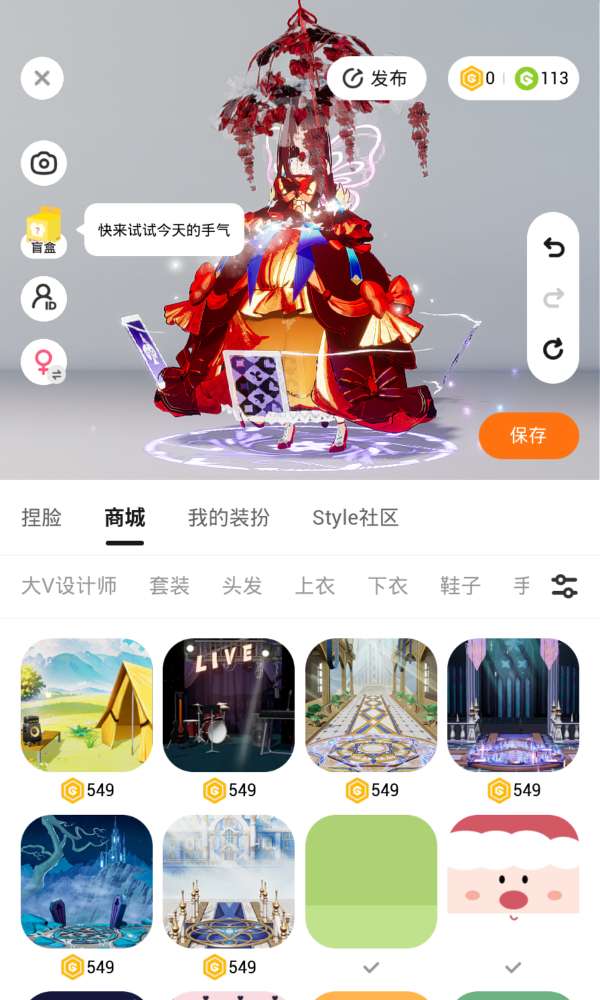600x1000 pixels.
Task: Switch to the 我的装扮 tab
Action: pos(228,517)
